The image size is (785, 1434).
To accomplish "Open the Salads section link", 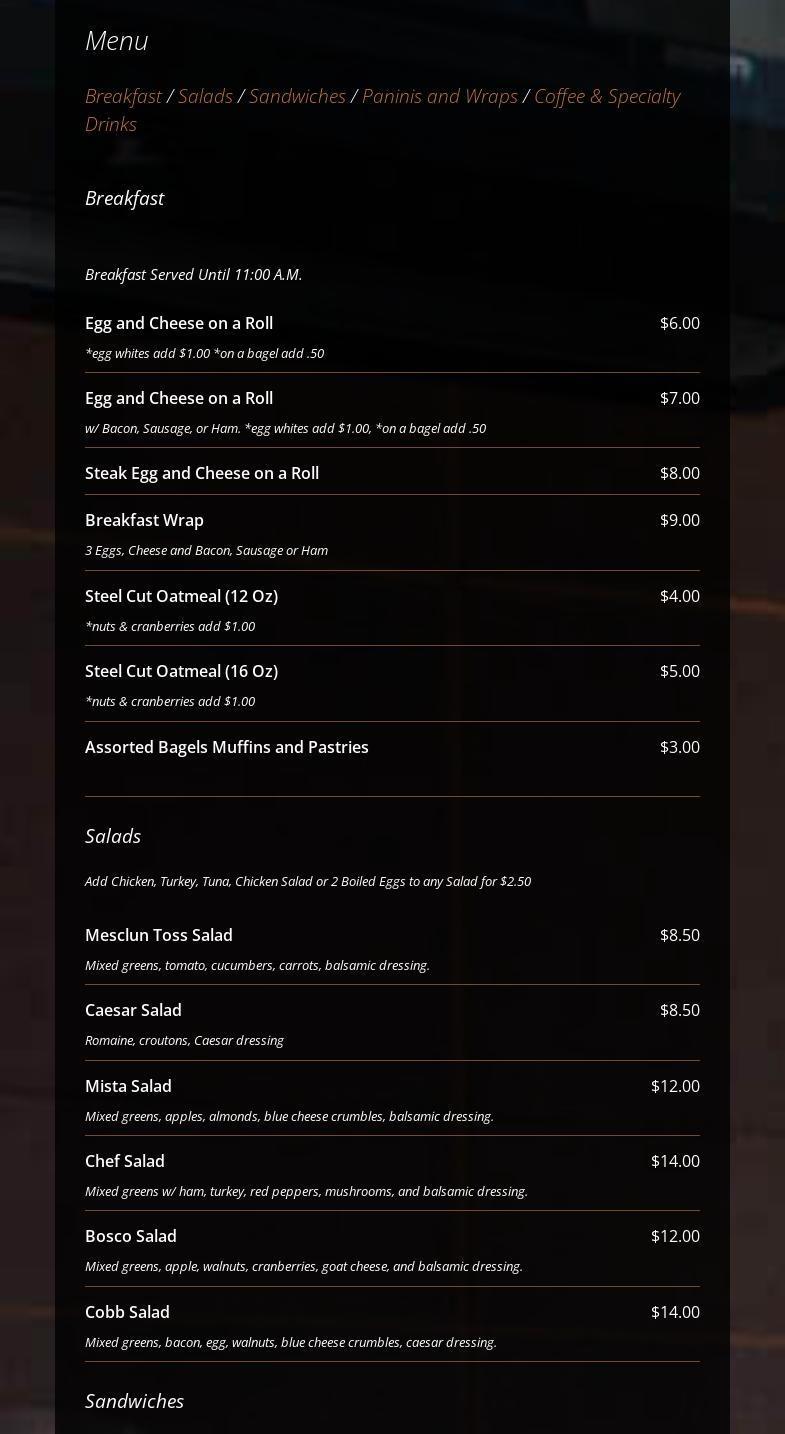I will 205,96.
